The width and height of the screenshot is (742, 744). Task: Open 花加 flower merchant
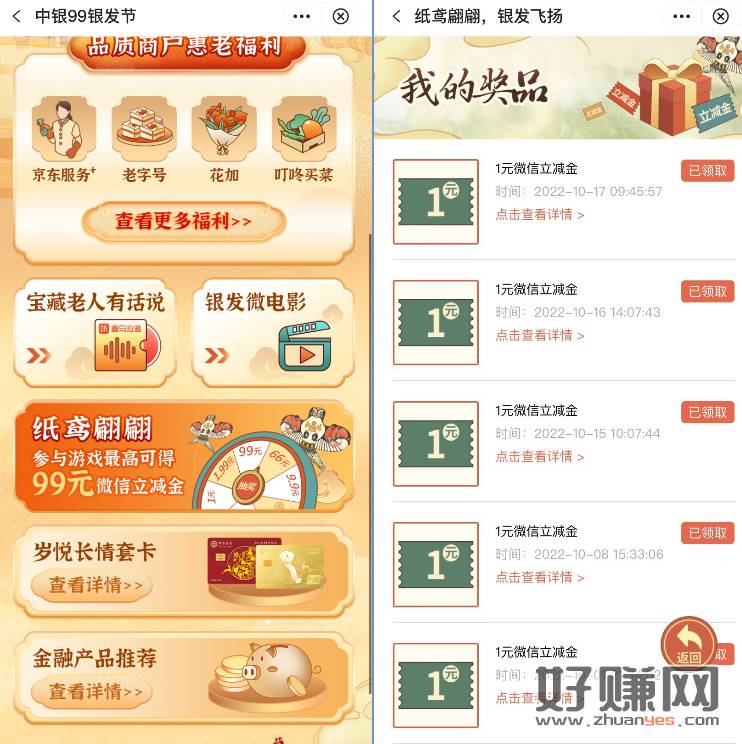[224, 140]
